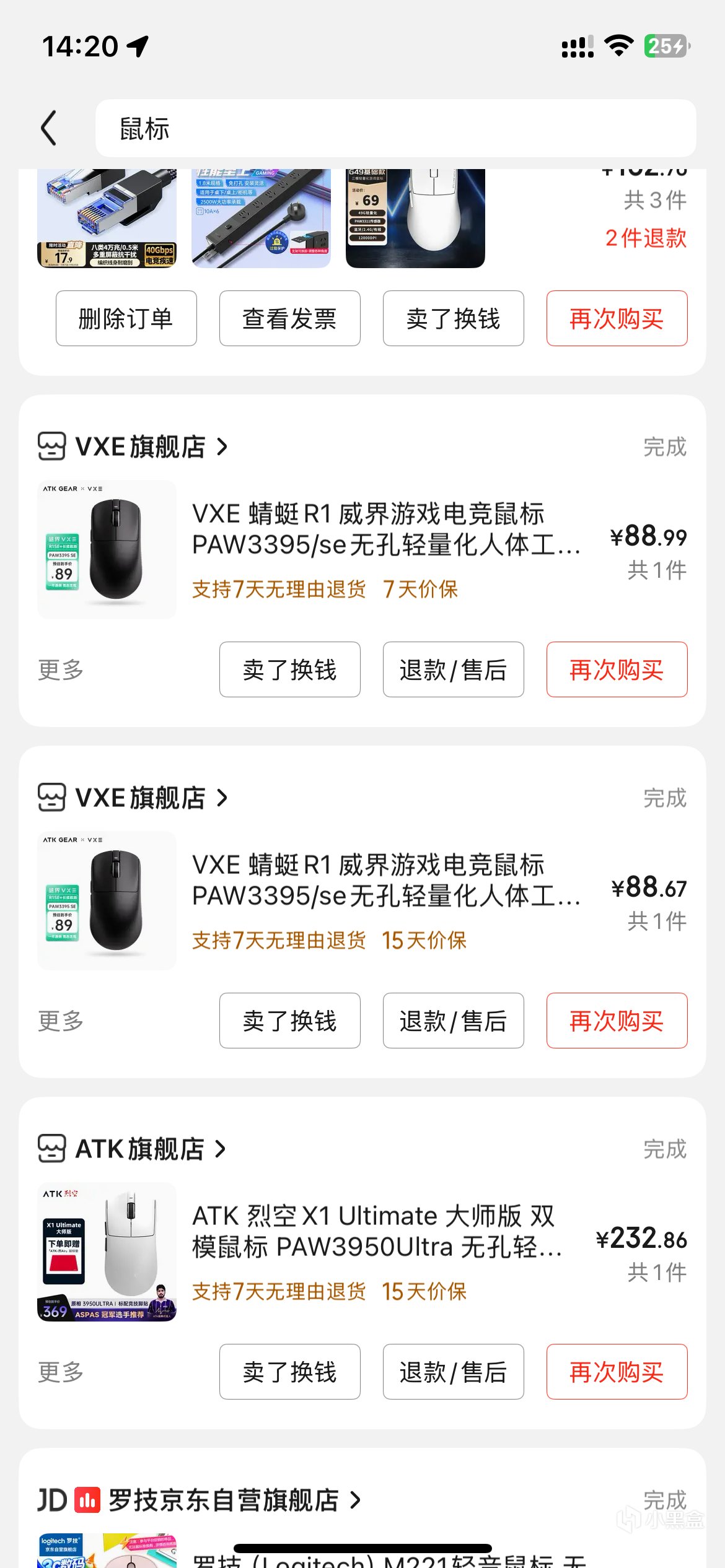
Task: Tap the search field containing 鼠标
Action: click(x=395, y=128)
